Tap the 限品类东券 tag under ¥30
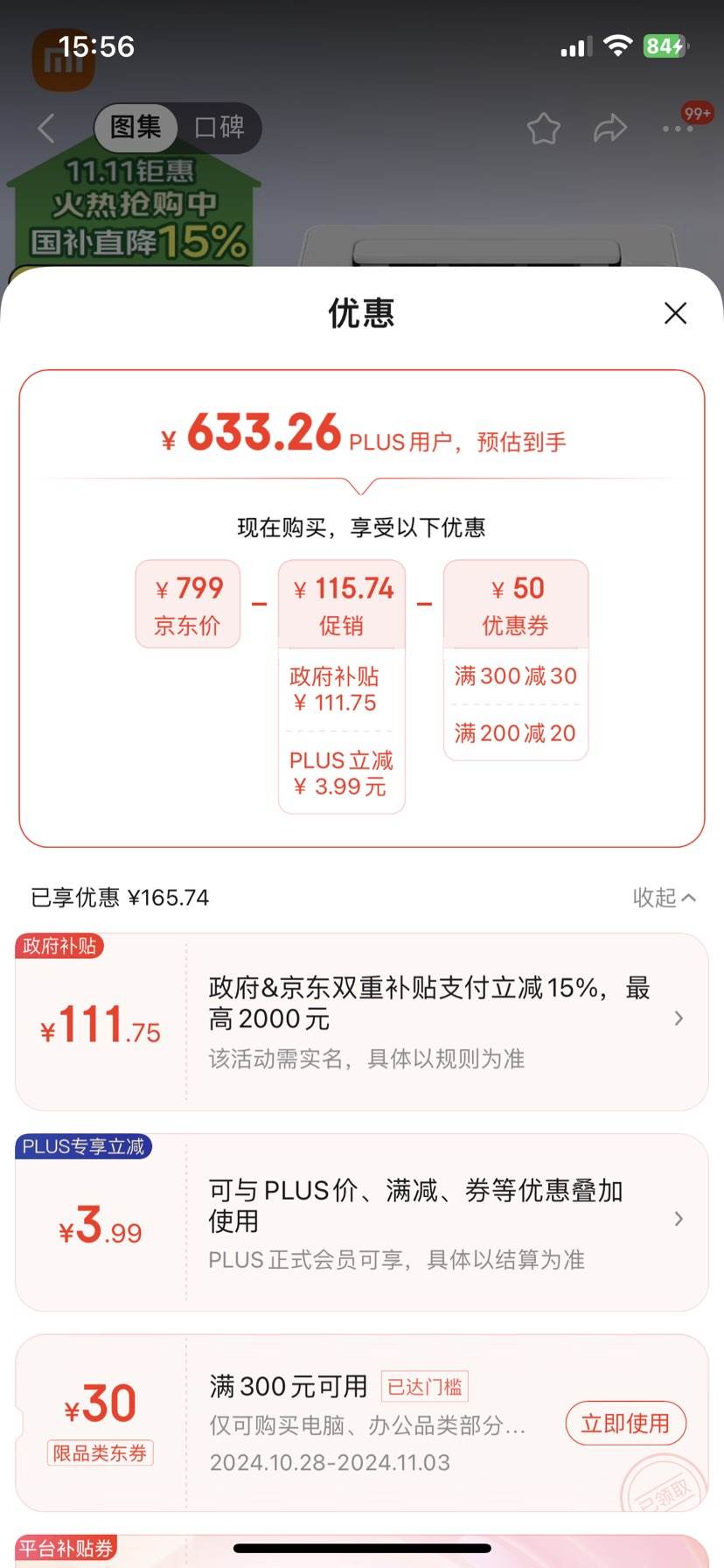724x1568 pixels. tap(100, 1452)
